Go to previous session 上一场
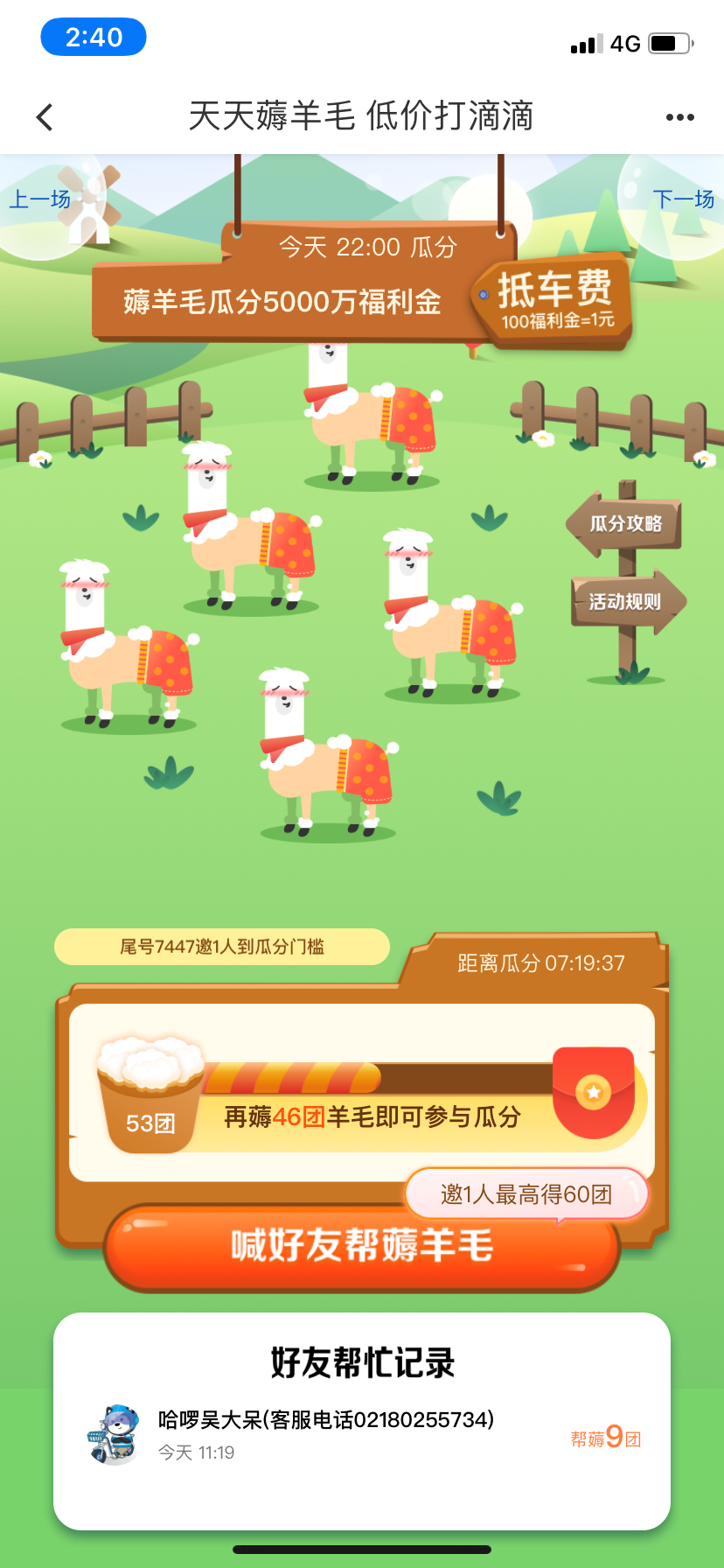 [40, 199]
